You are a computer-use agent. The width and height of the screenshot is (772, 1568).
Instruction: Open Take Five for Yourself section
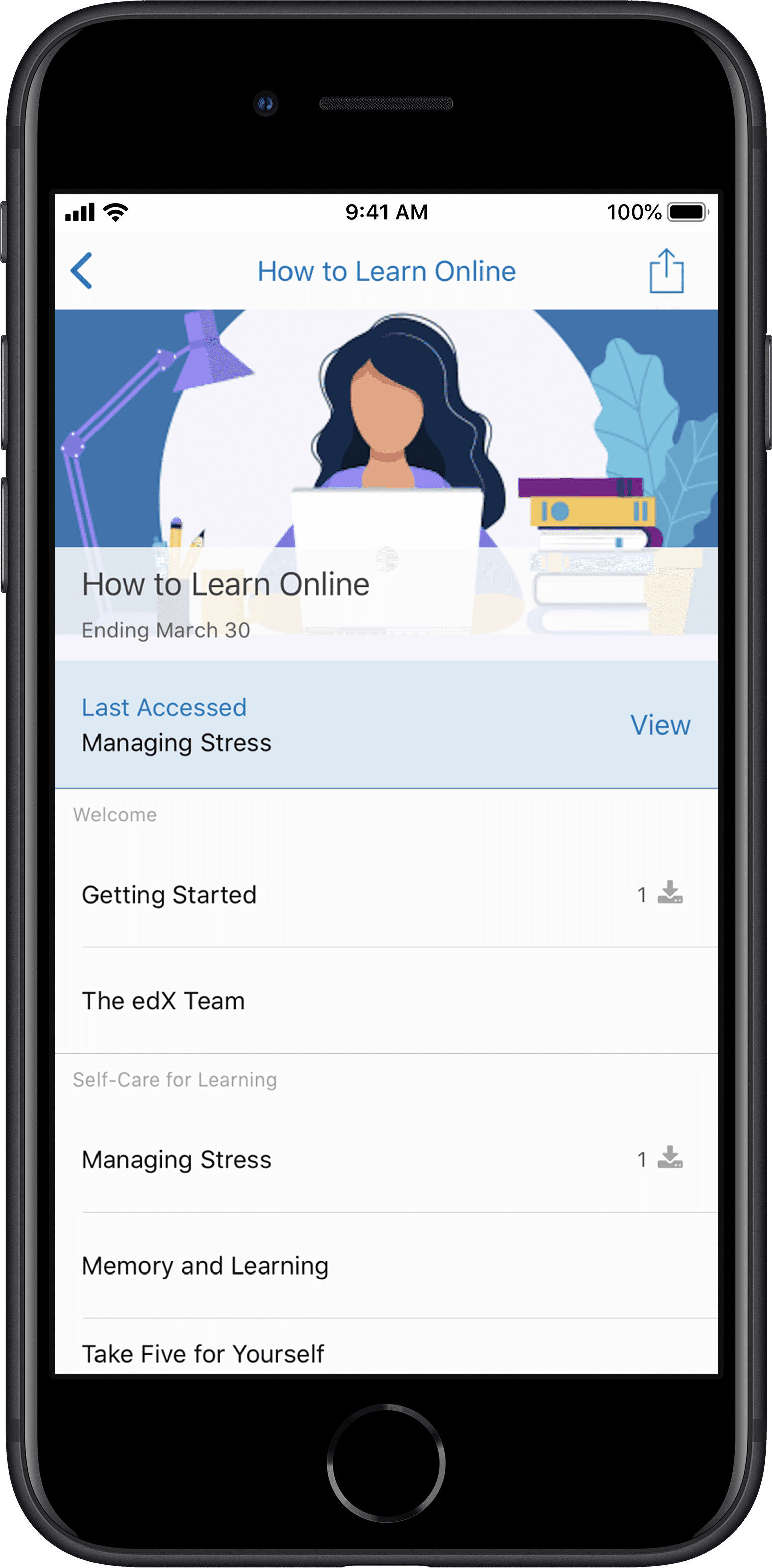203,1354
